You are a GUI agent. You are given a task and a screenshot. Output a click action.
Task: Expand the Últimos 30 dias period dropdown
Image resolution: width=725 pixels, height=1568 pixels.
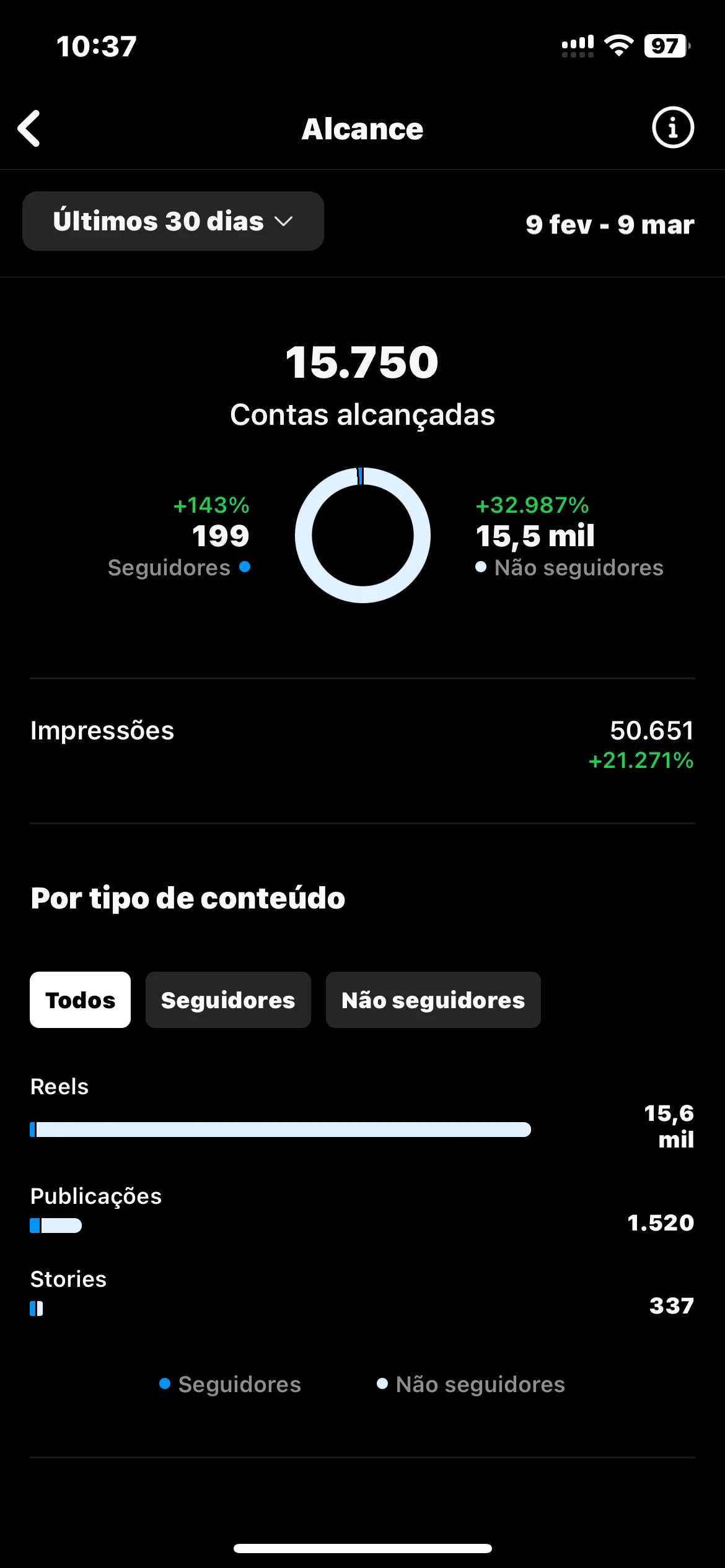click(x=173, y=222)
